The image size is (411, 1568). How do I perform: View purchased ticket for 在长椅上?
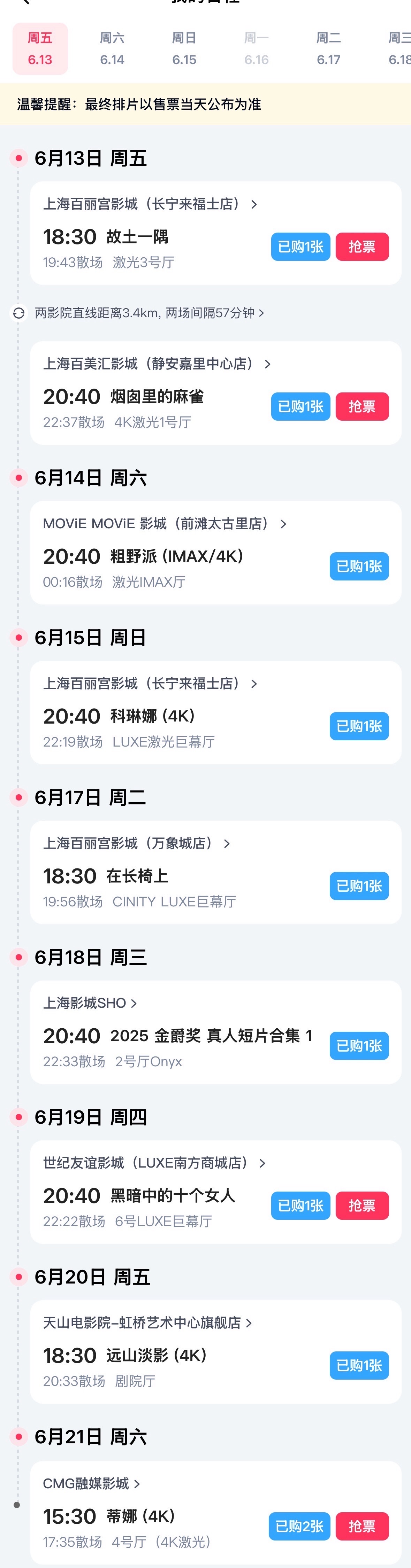(x=359, y=886)
